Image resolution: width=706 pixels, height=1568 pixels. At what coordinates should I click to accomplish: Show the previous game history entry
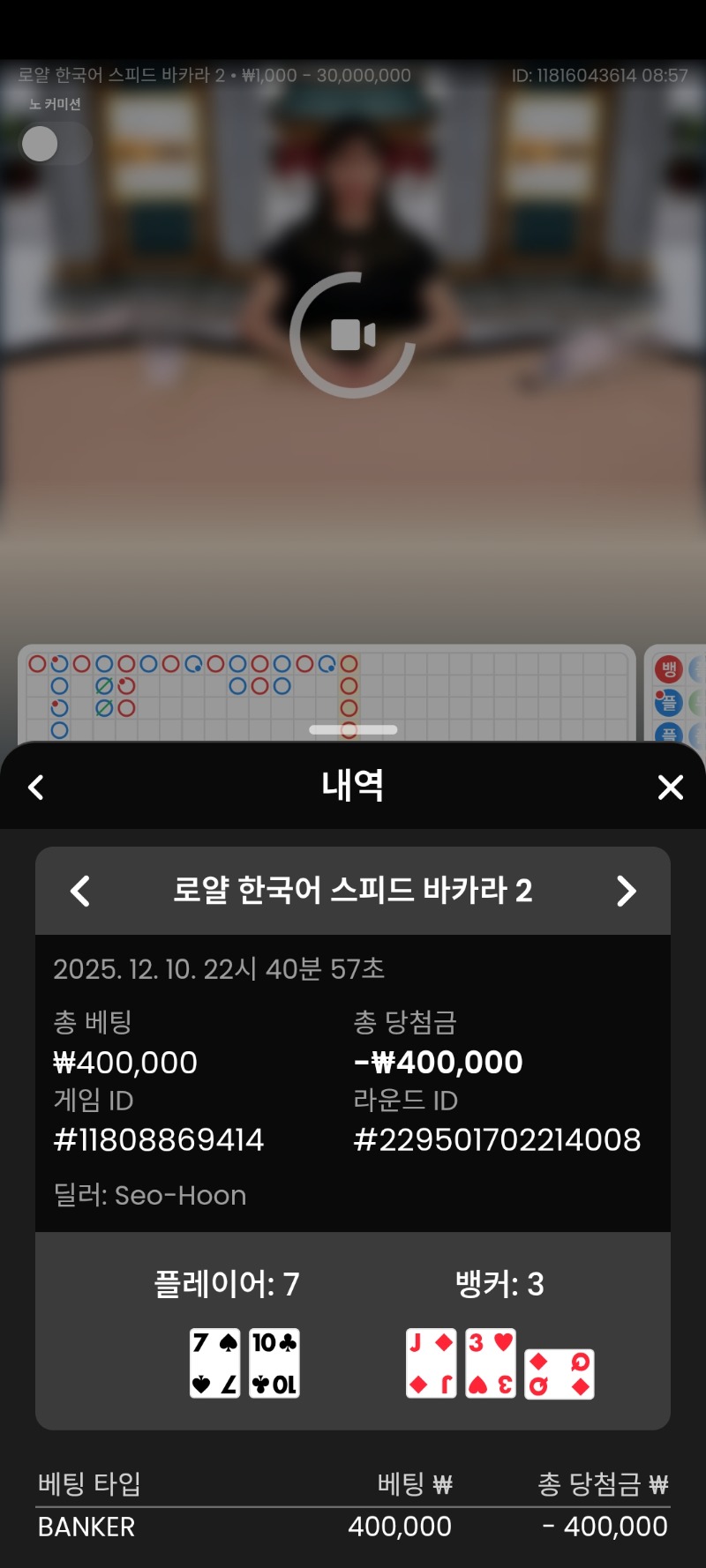coord(80,891)
